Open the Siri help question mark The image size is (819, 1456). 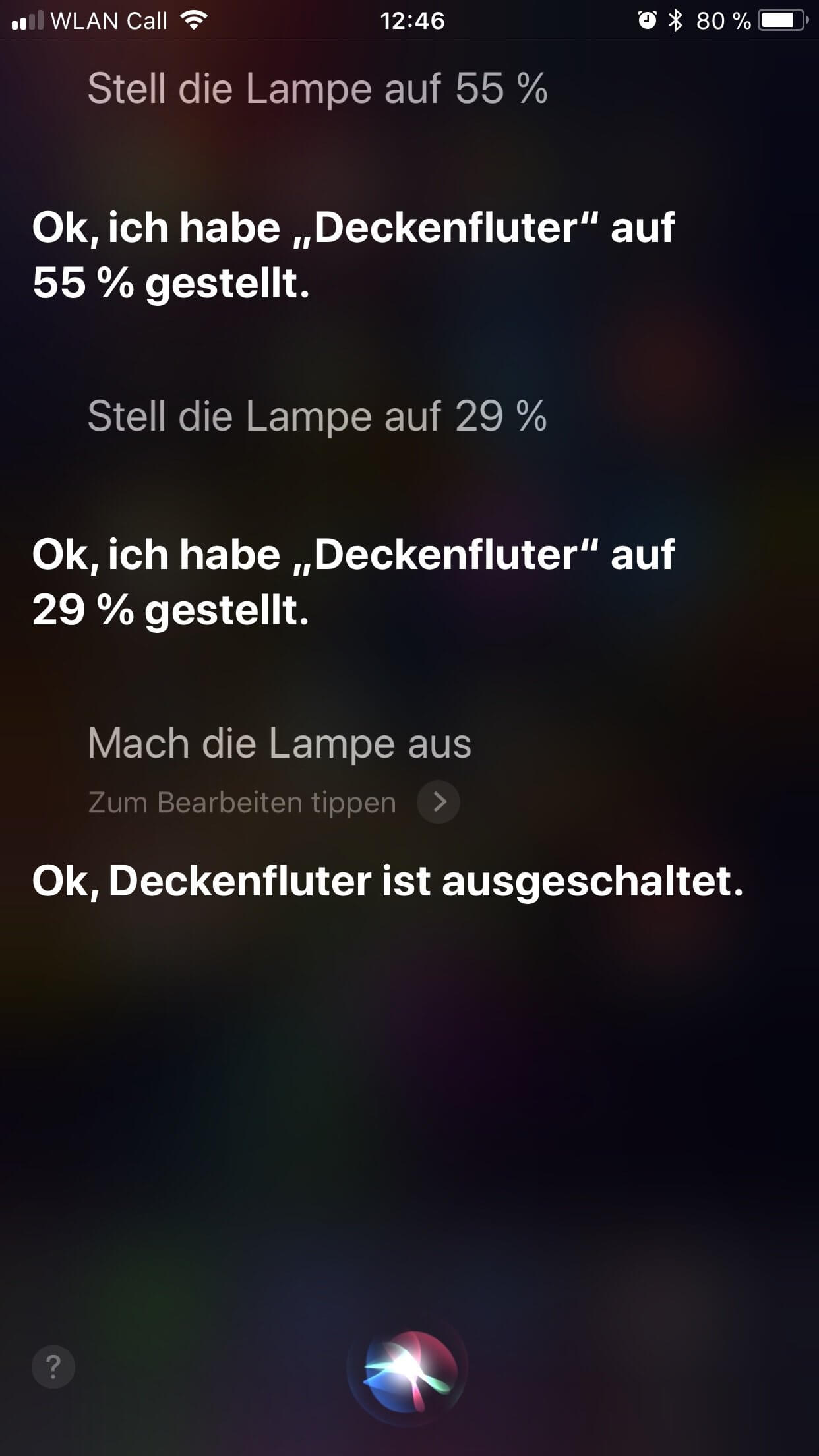click(53, 1368)
